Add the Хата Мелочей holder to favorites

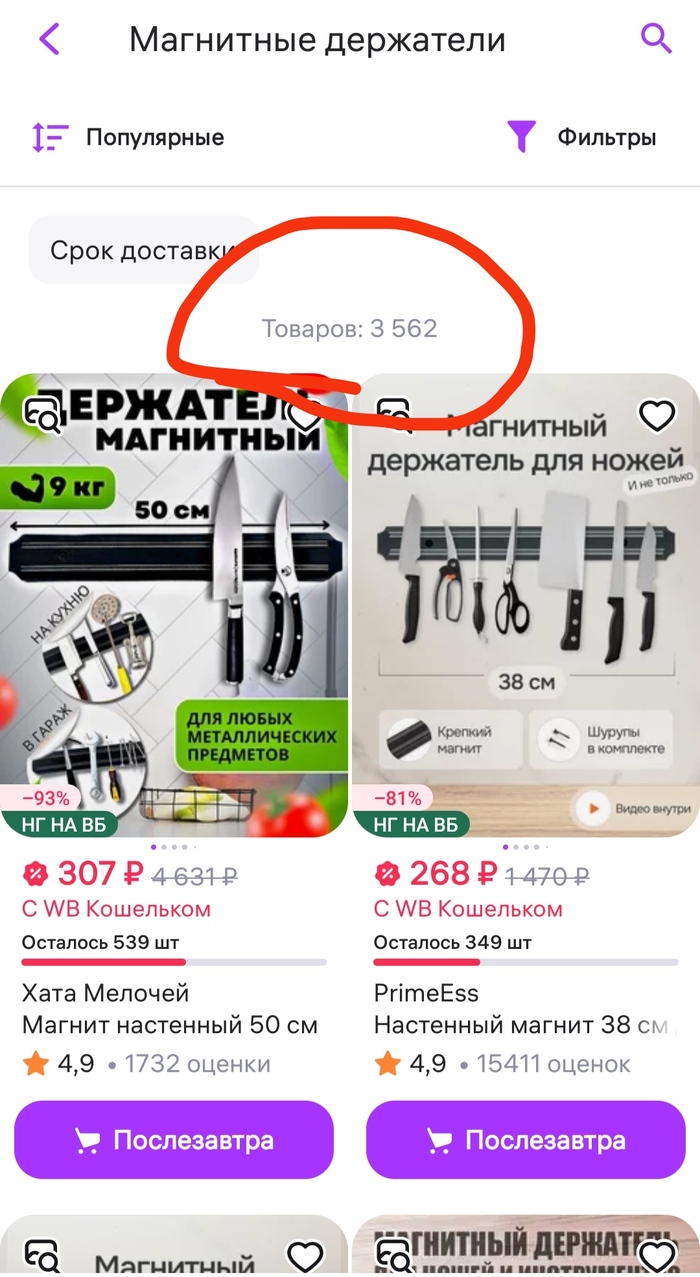click(304, 414)
